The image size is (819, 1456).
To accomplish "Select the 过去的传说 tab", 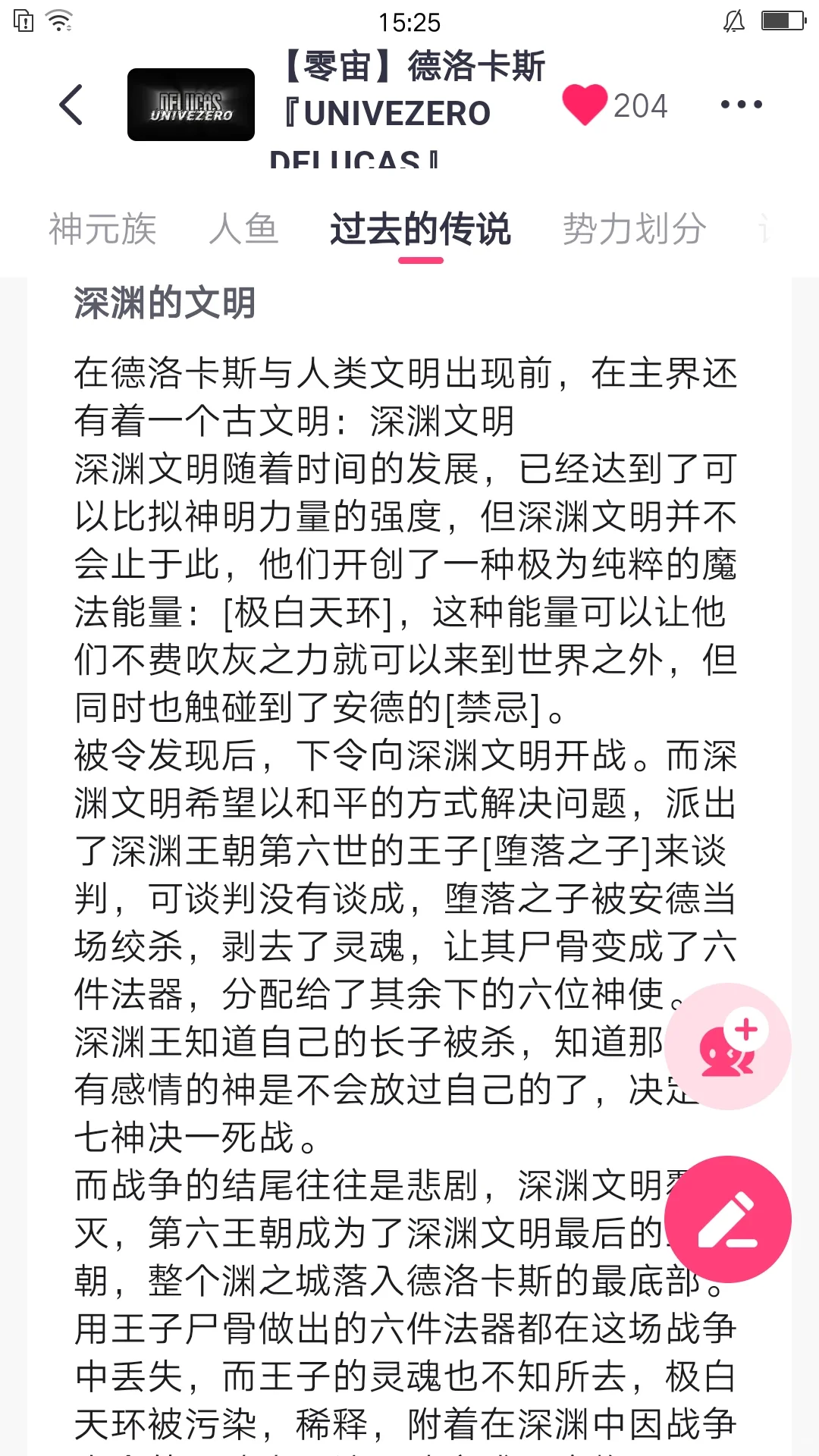I will click(x=421, y=229).
